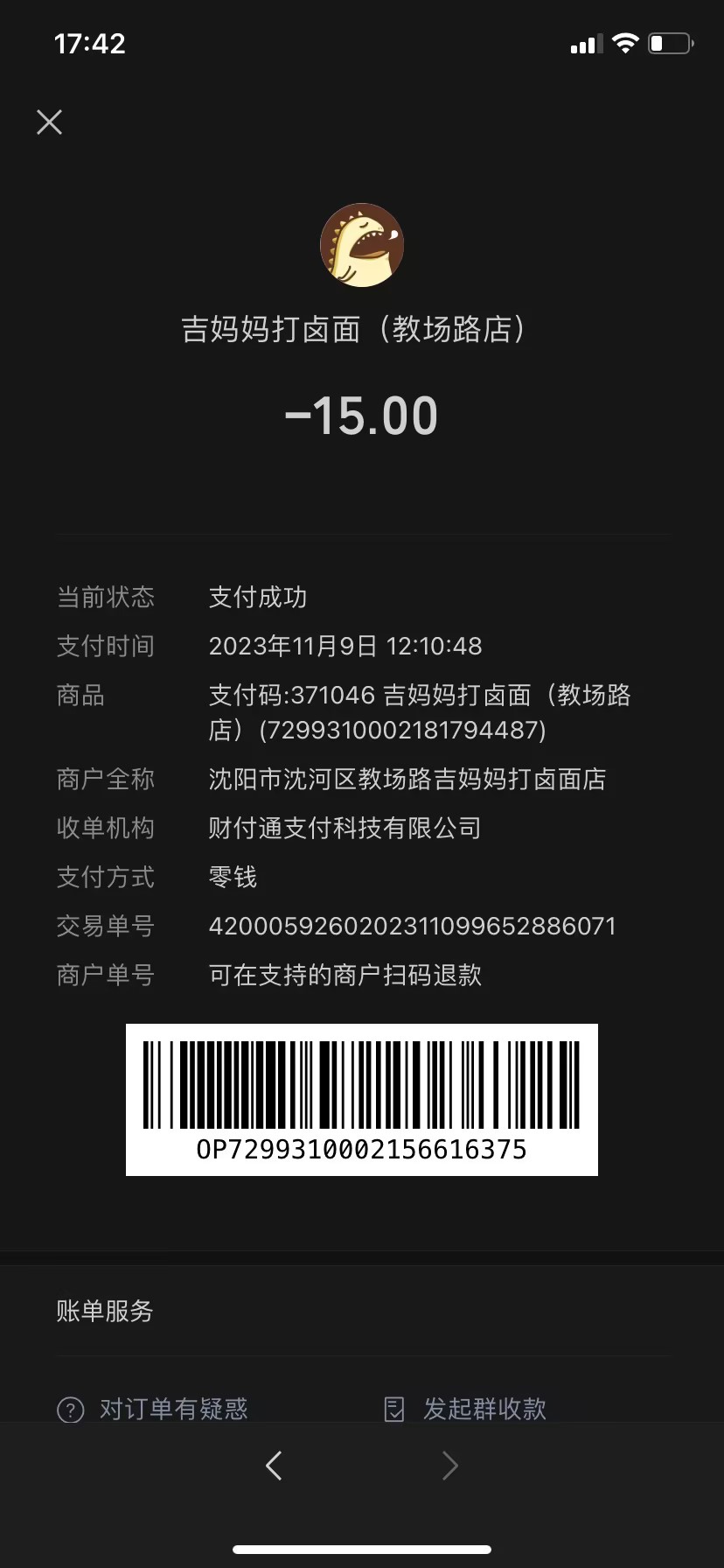Screen dimensions: 724x1568
Task: Start a group collection with 发起群收款
Action: [x=466, y=1408]
